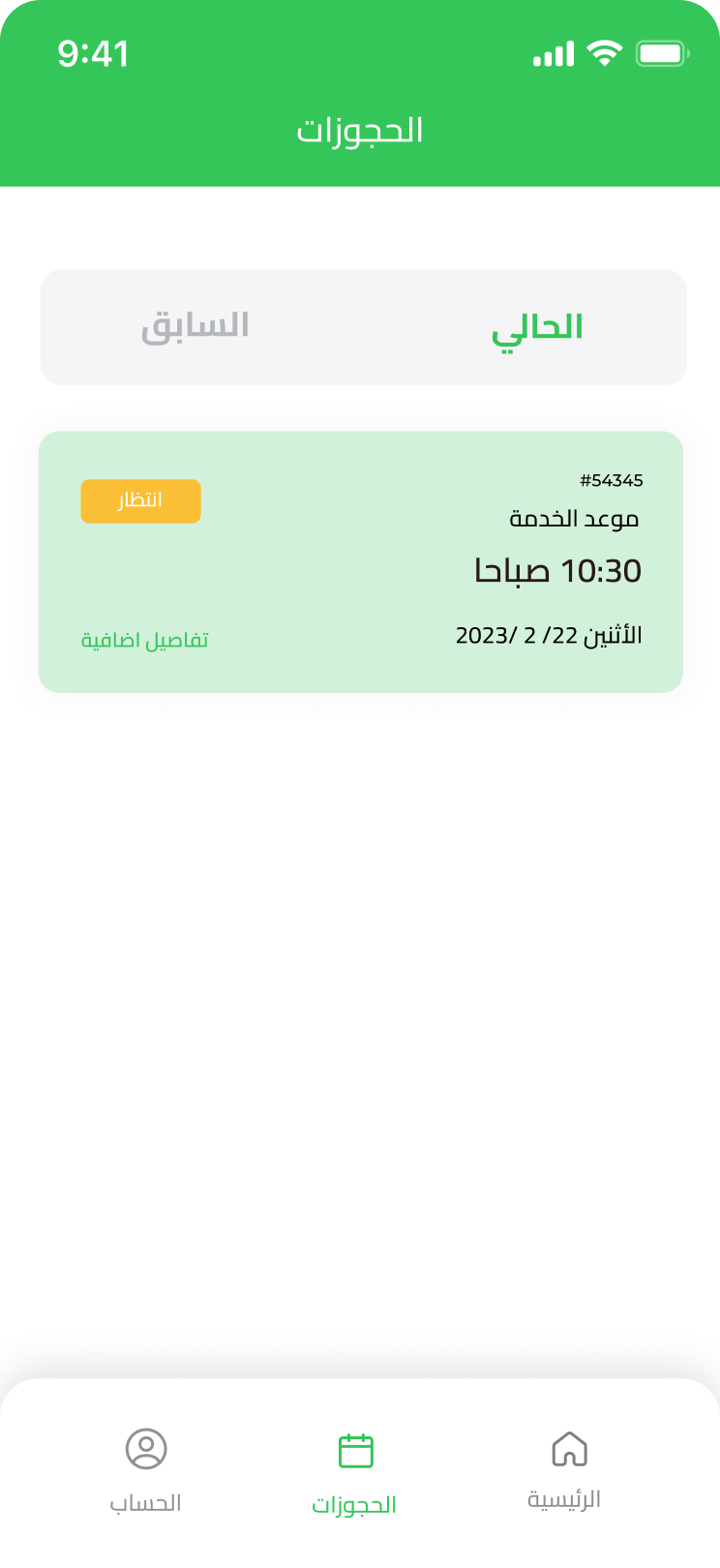Screen dimensions: 720x1568
Task: Select the الحالي (current) tab
Action: point(537,328)
